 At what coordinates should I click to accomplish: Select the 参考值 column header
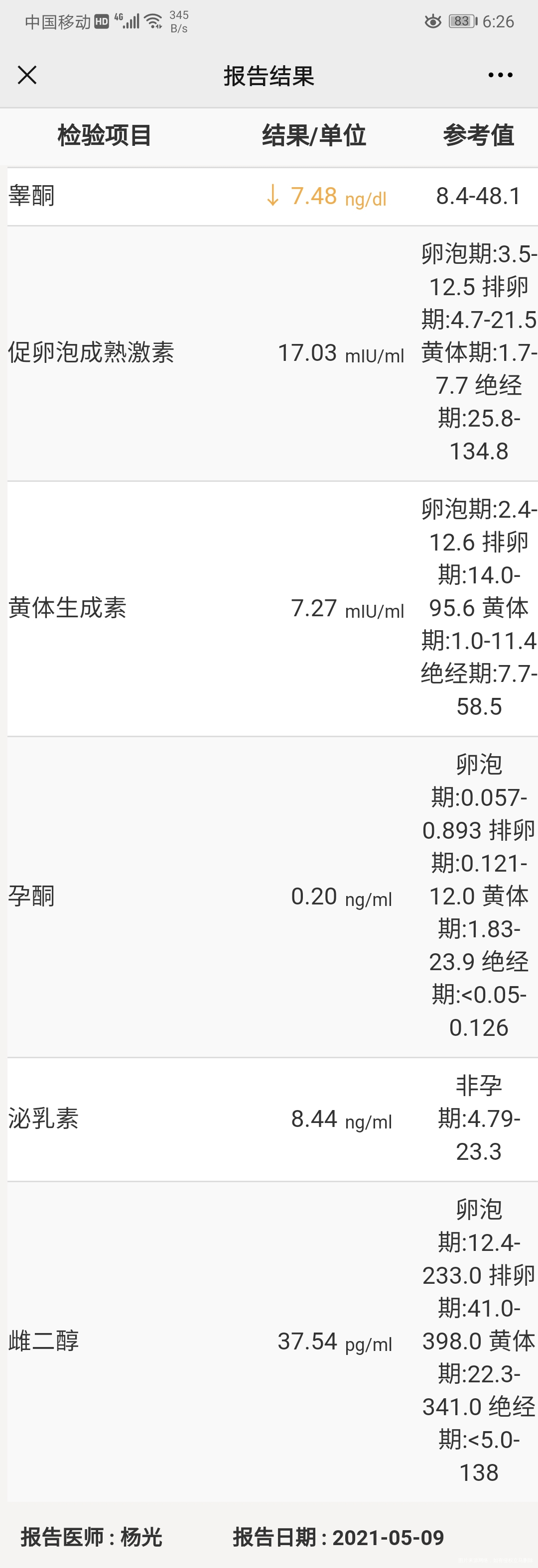[x=479, y=136]
